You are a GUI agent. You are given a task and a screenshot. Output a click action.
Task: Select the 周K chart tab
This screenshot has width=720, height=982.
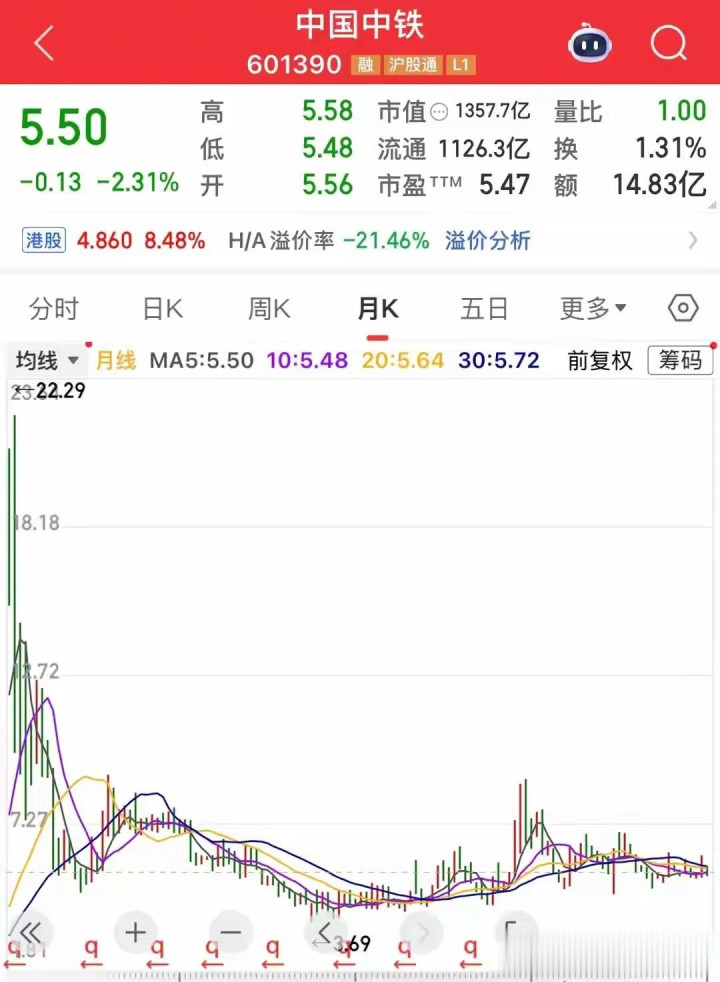(269, 309)
